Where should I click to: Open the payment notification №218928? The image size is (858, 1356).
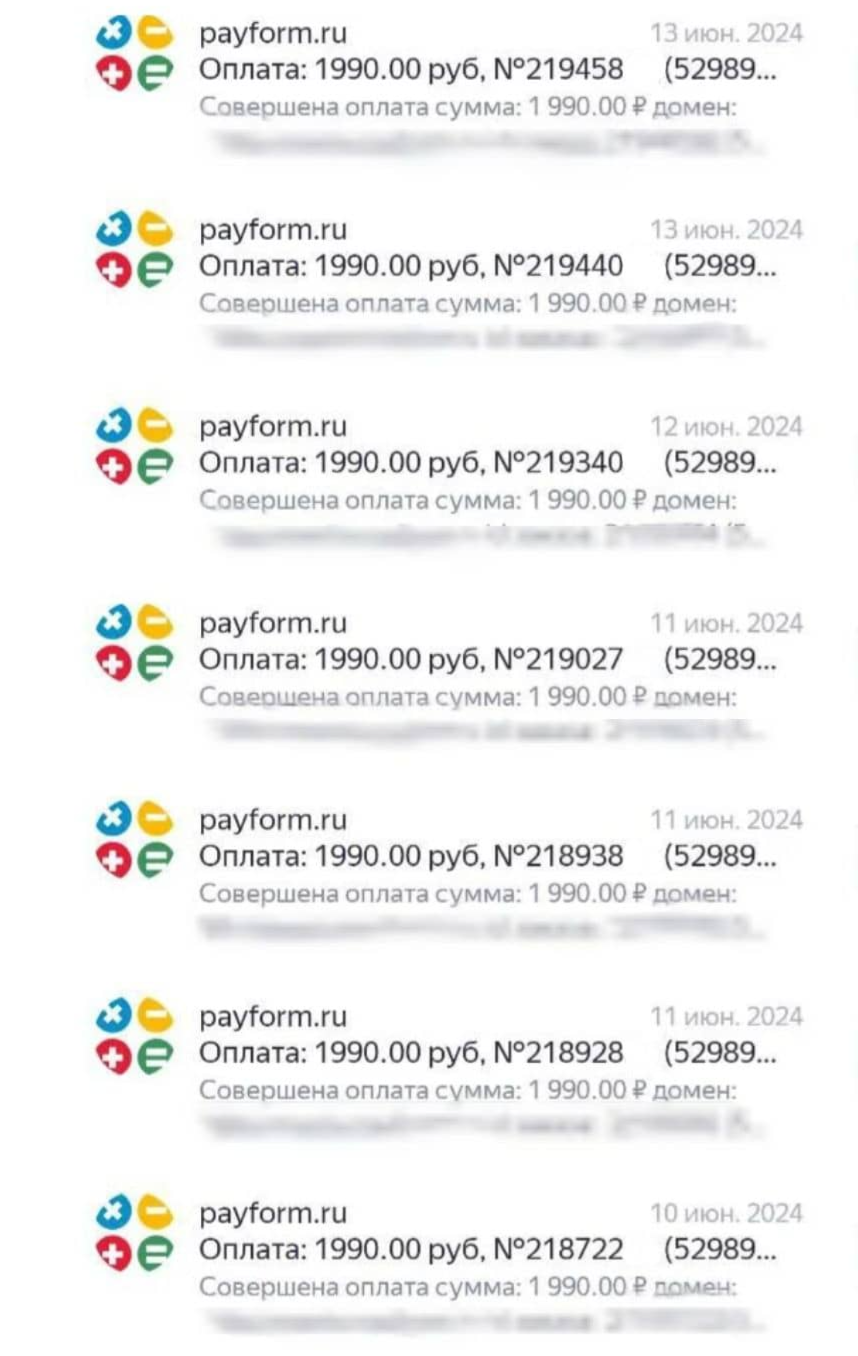coord(410,1052)
